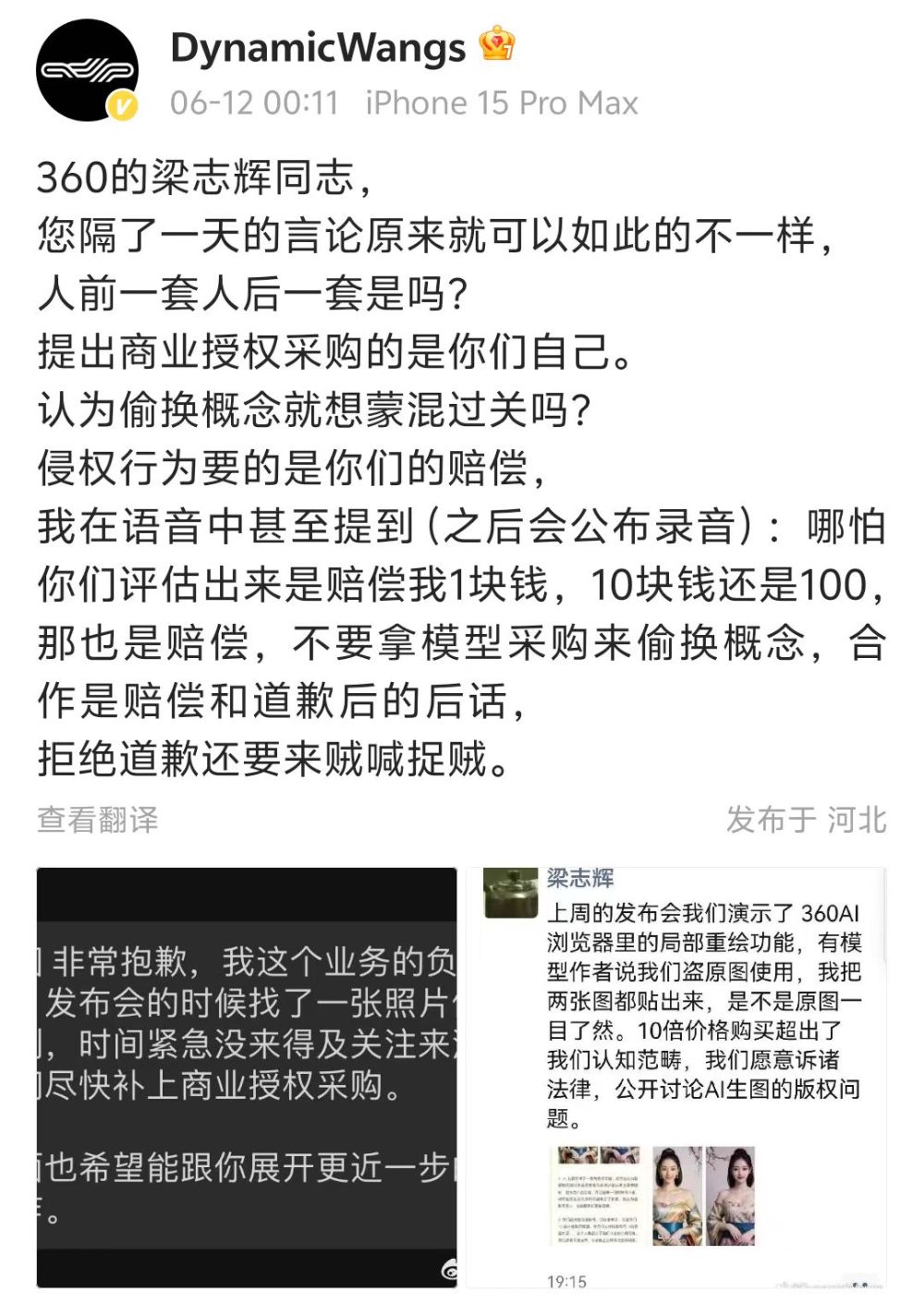This screenshot has height=1304, width=924.
Task: Open DynamicWangs profile avatar
Action: (88, 70)
